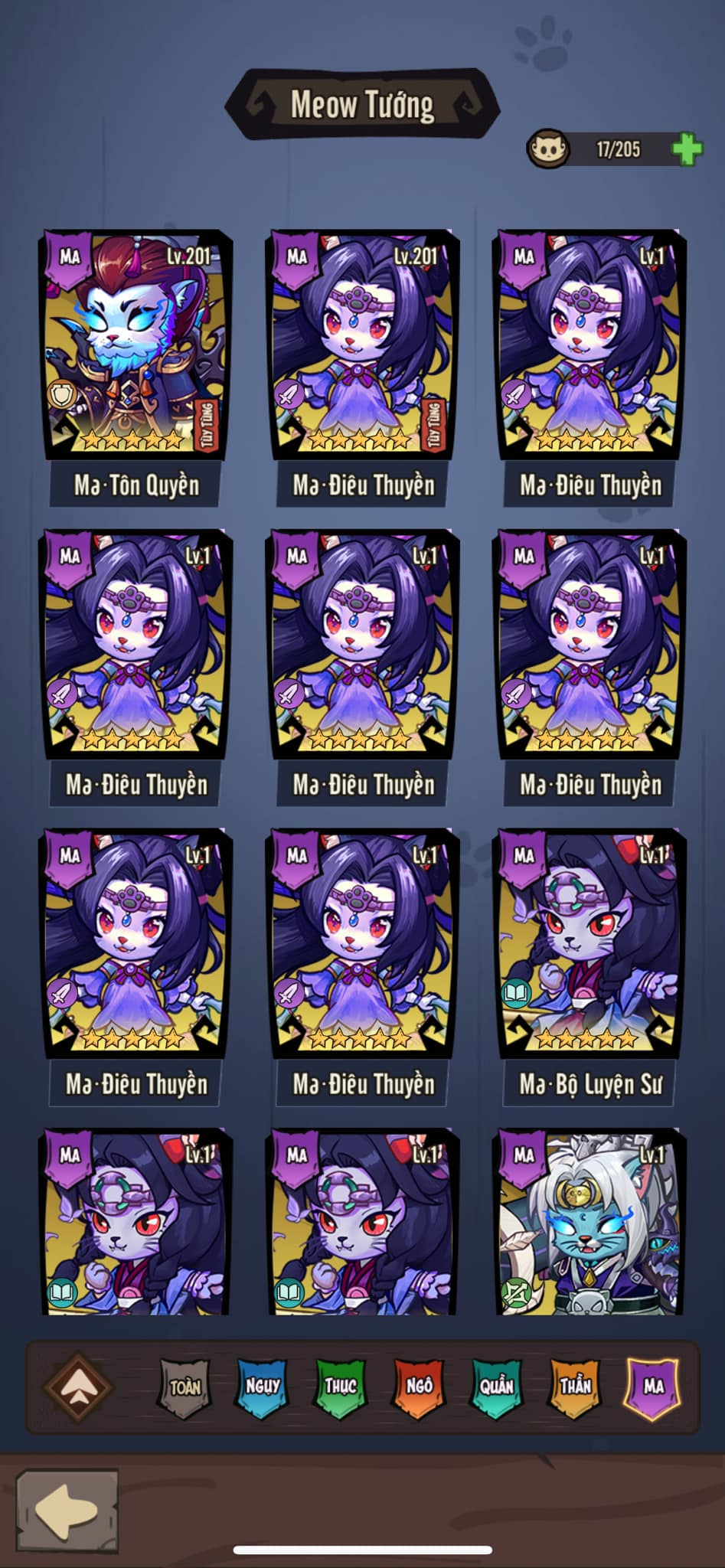Switch to the Toàn filter
725x1568 pixels.
(185, 1387)
